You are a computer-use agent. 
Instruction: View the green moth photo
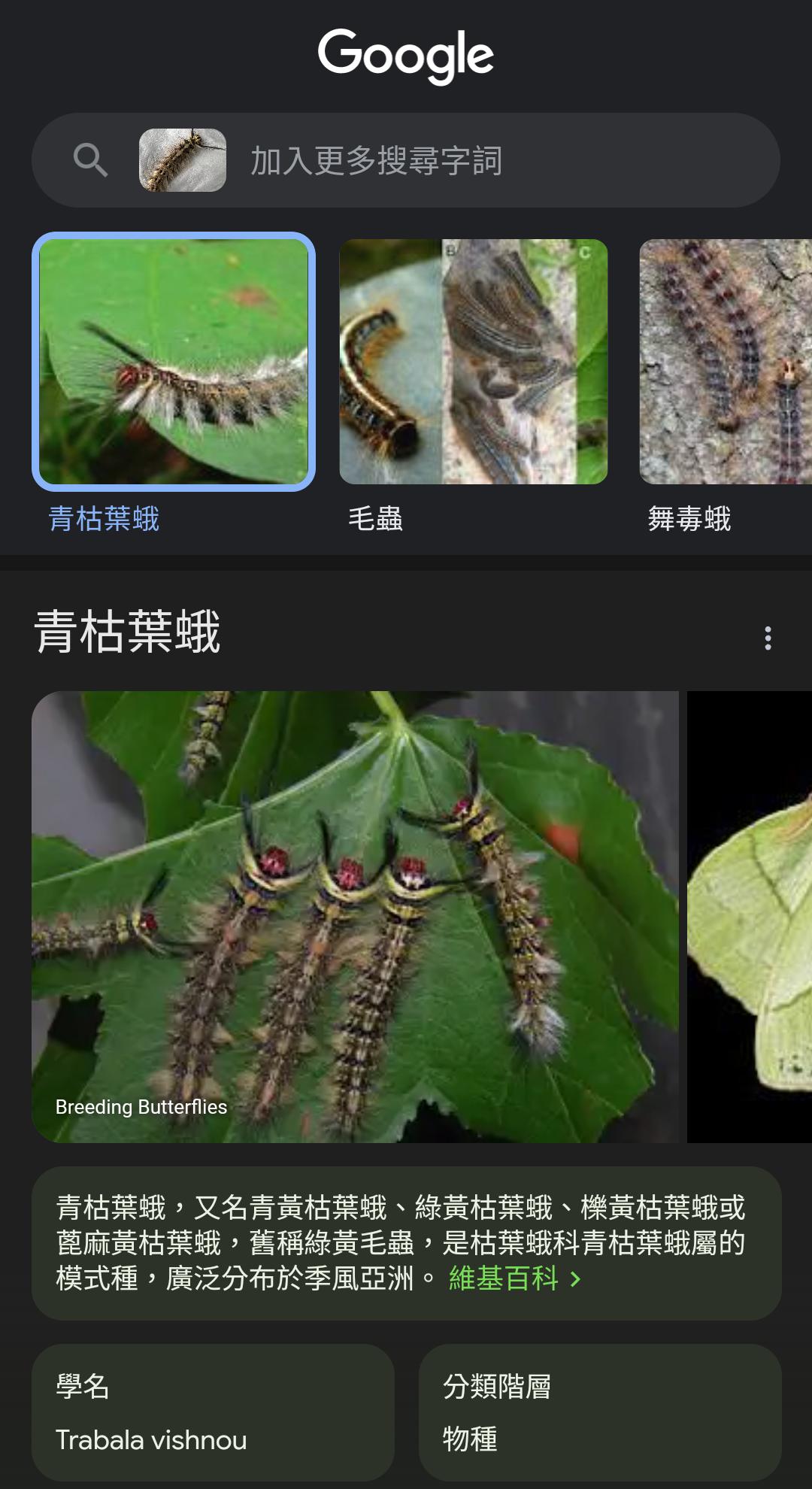750,917
